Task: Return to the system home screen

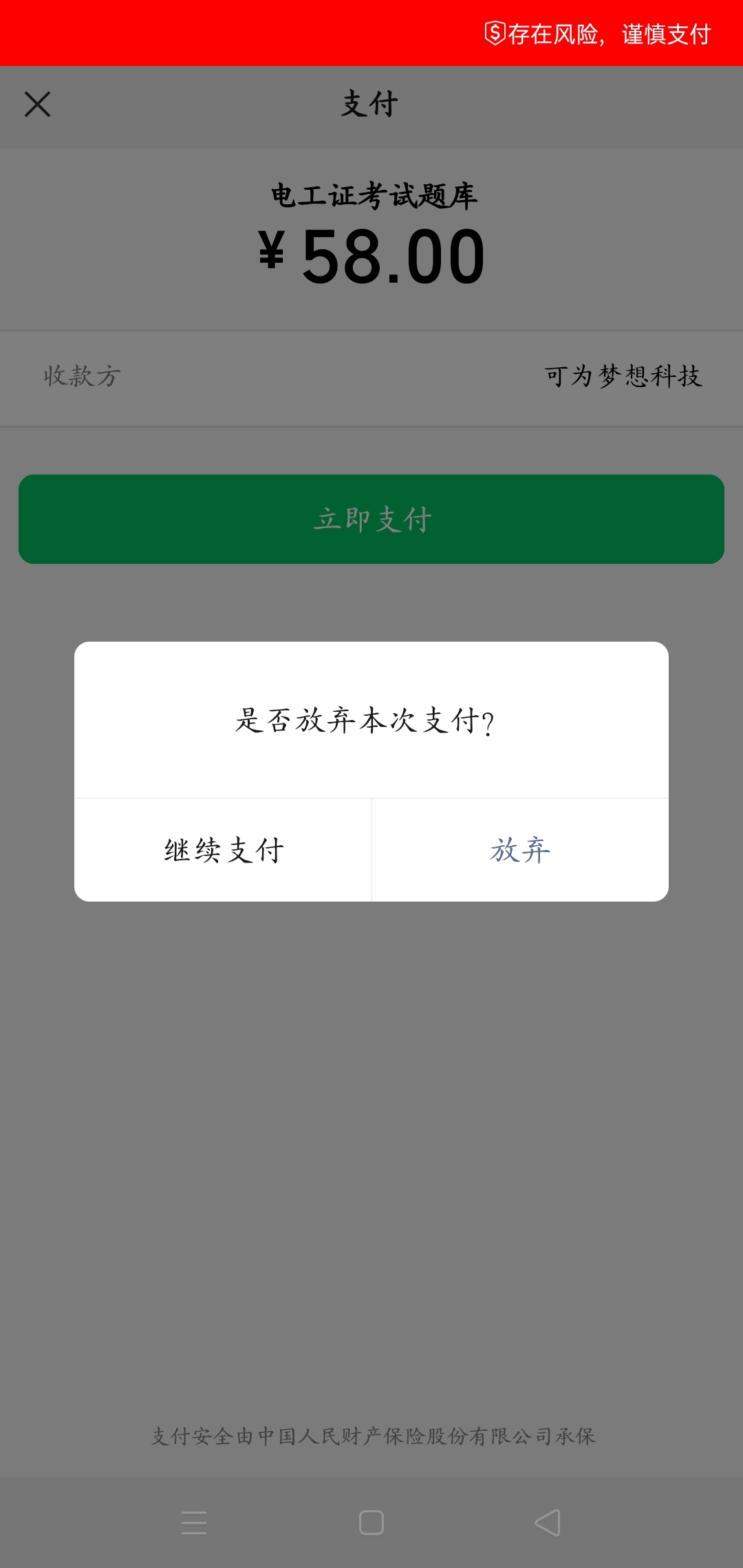Action: click(x=371, y=1523)
